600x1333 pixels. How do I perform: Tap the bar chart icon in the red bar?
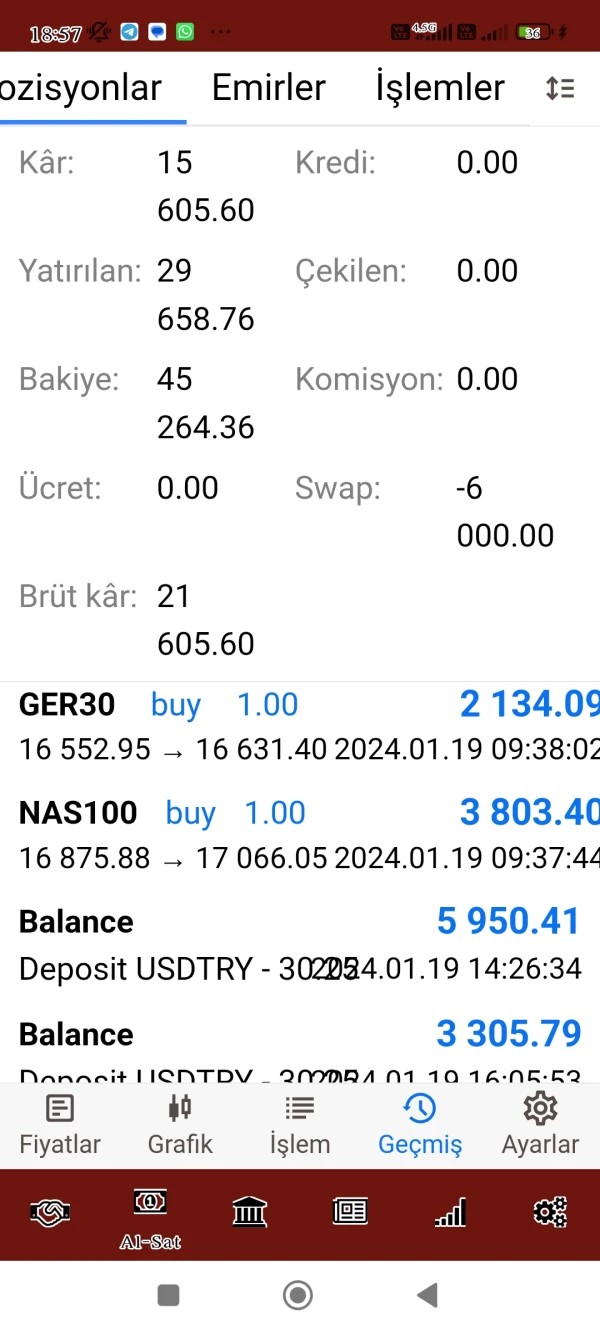[x=450, y=1212]
